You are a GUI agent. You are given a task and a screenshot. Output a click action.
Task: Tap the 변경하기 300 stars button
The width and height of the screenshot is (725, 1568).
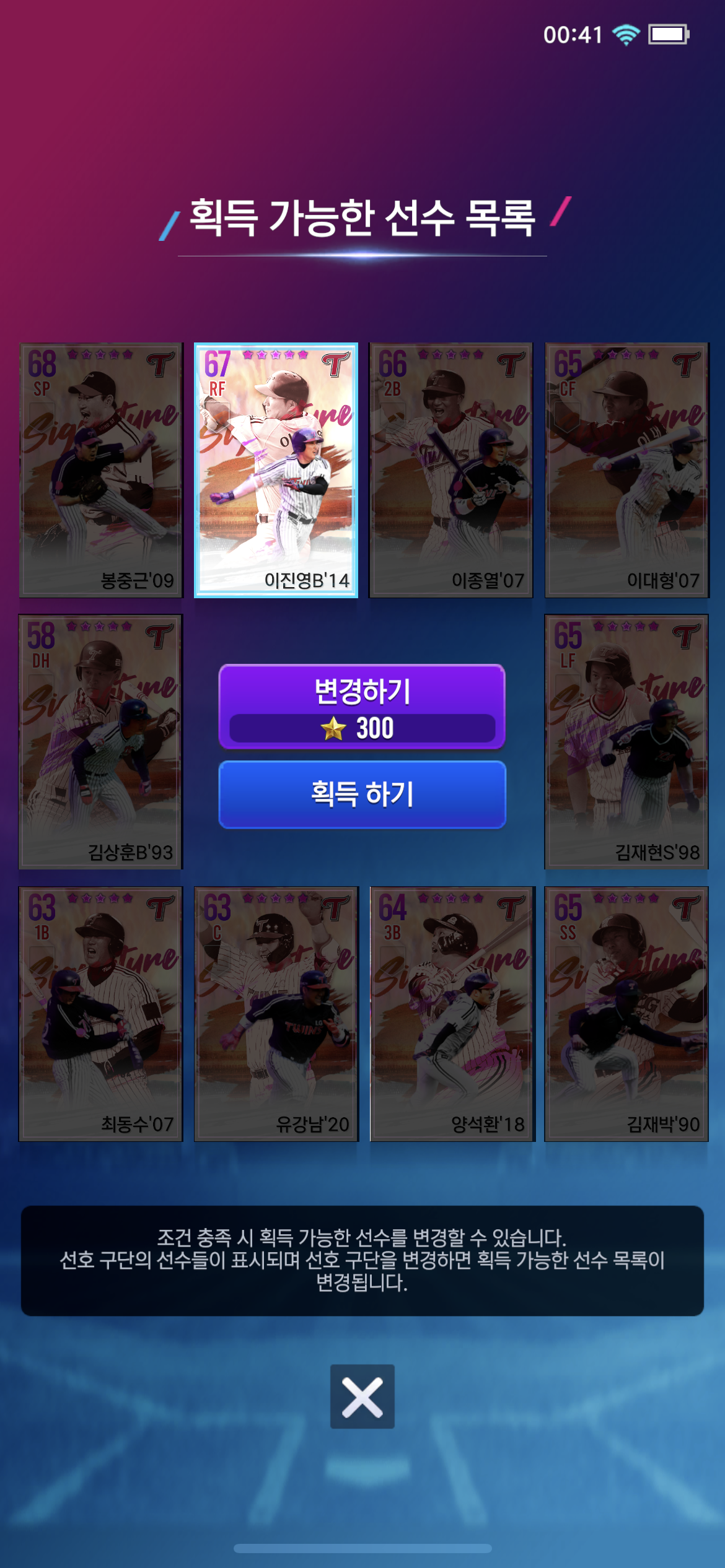362,707
